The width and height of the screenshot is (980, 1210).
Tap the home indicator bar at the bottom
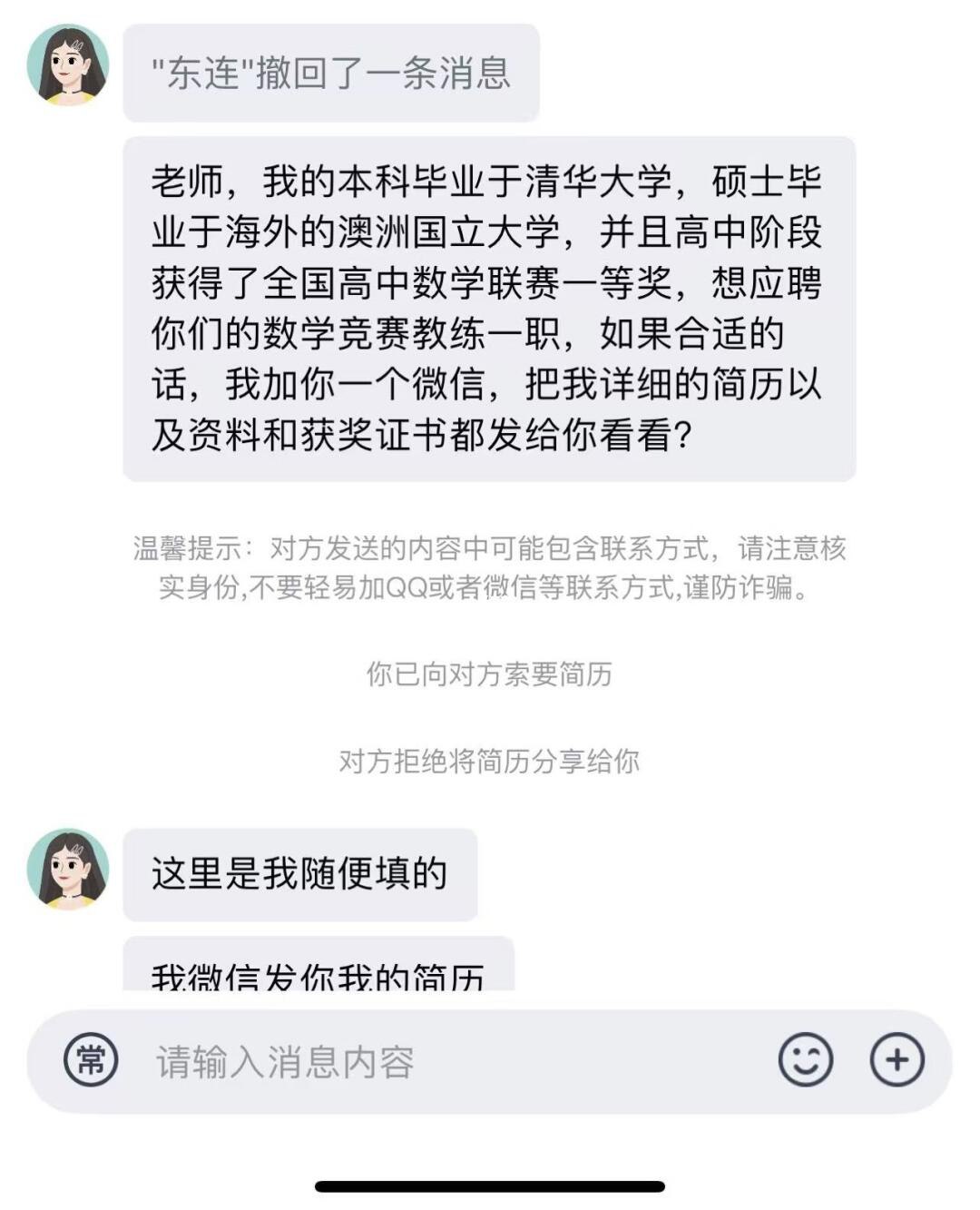tap(490, 1183)
